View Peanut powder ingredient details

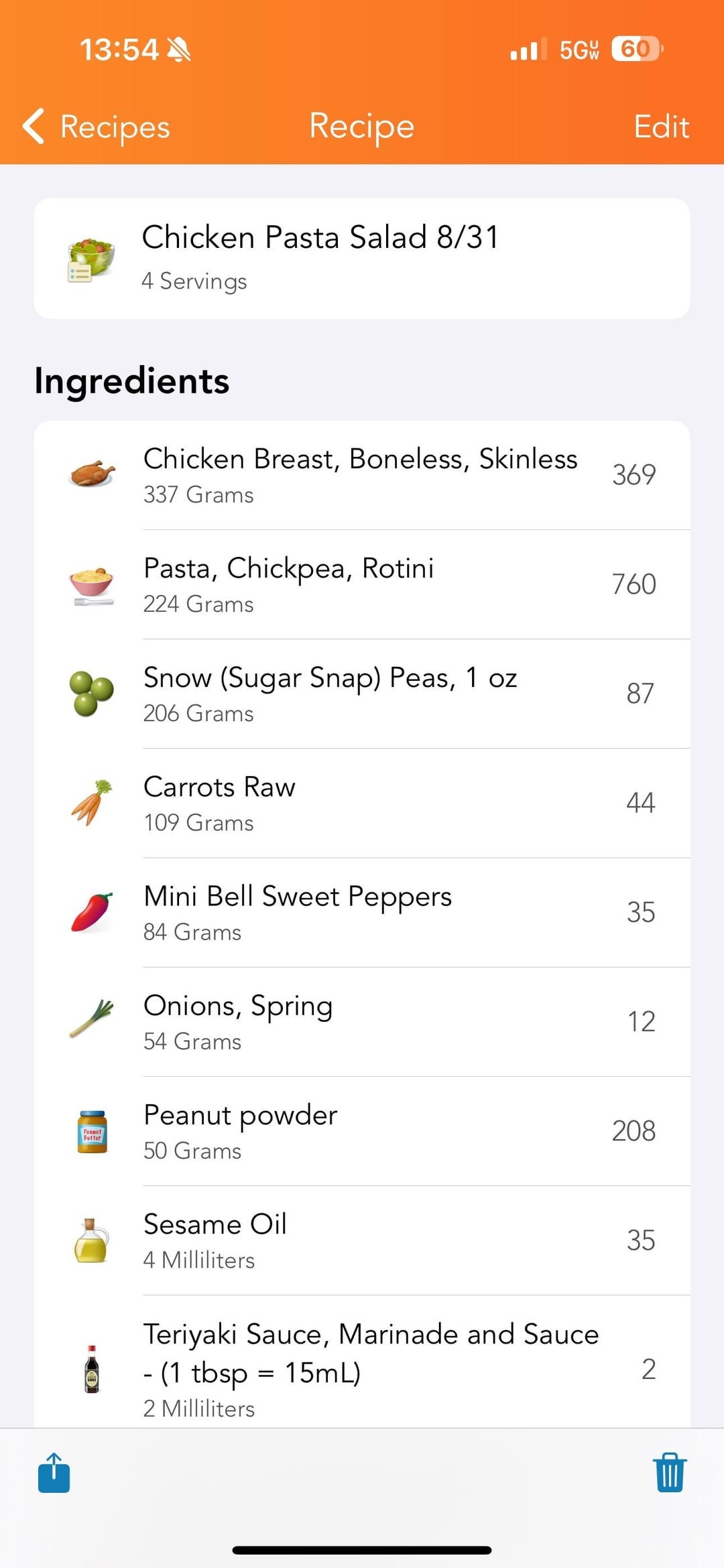(x=362, y=1130)
